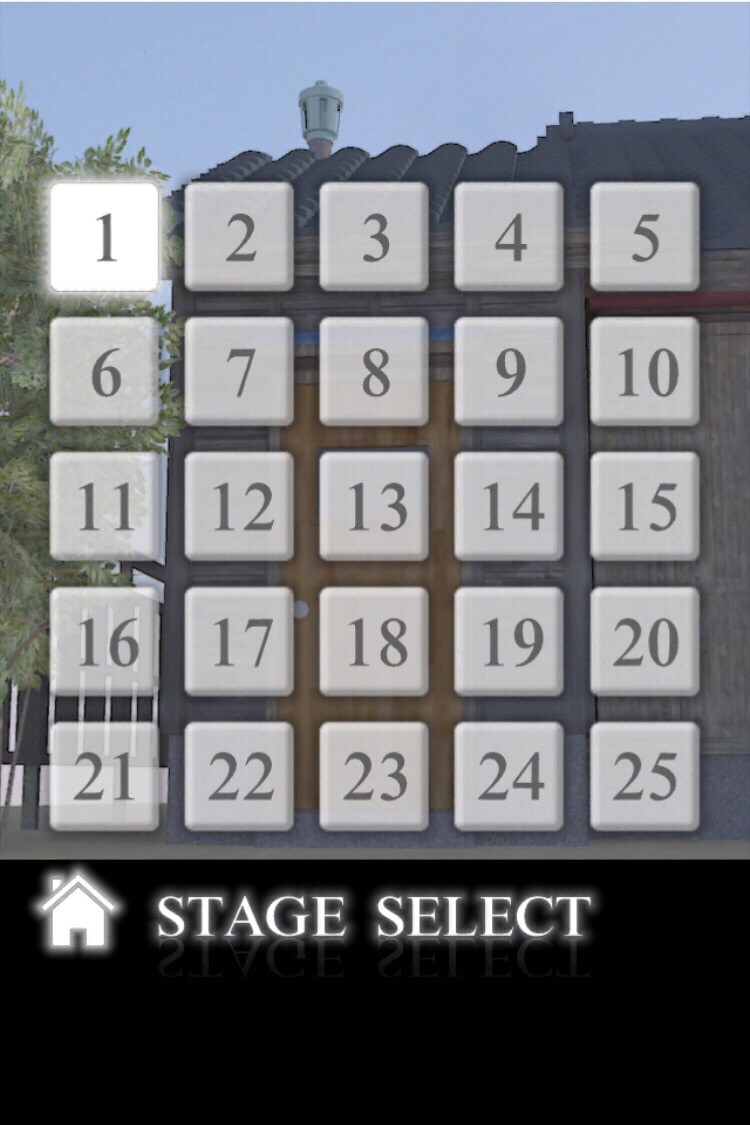
Task: Choose stage 3
Action: (374, 237)
